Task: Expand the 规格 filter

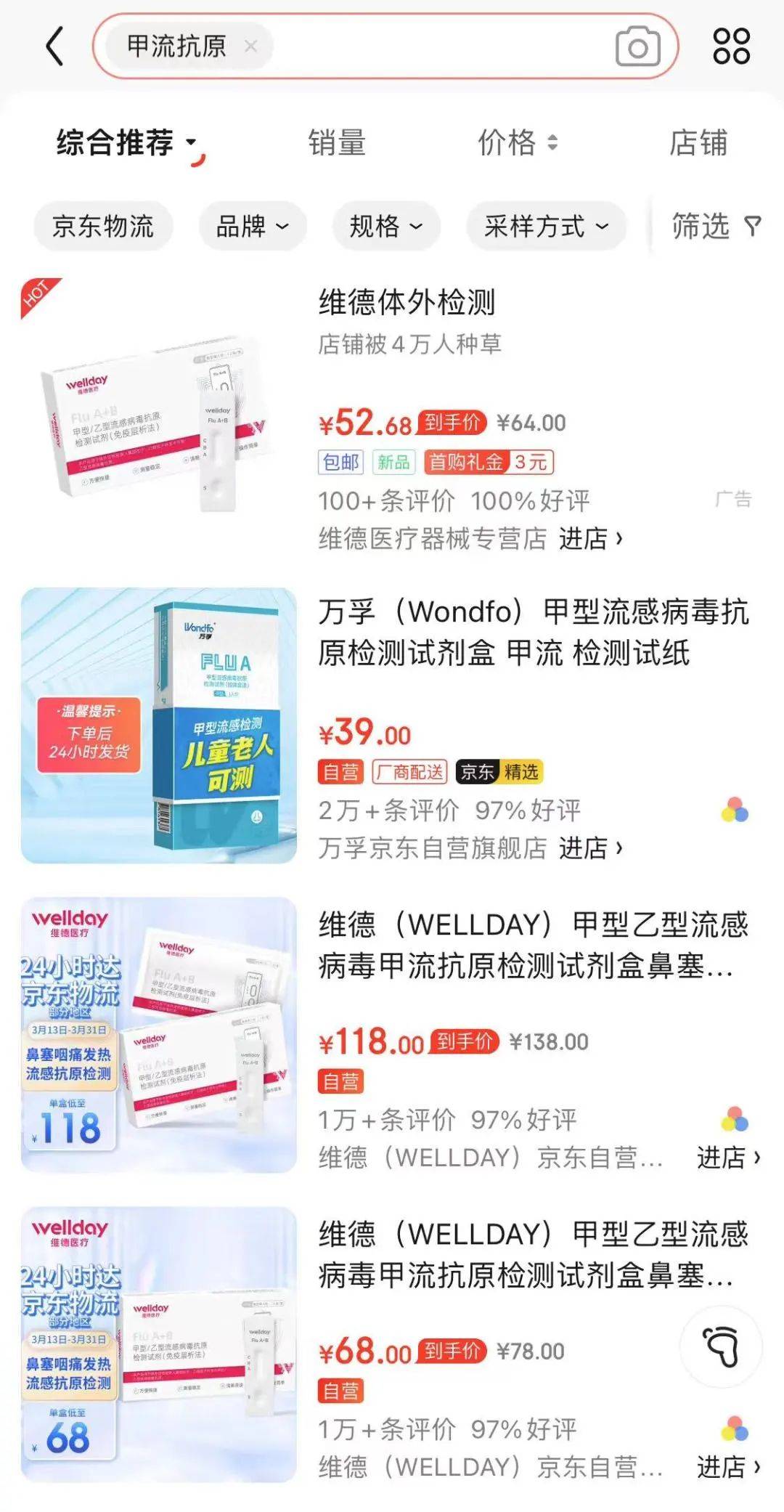Action: click(x=385, y=227)
